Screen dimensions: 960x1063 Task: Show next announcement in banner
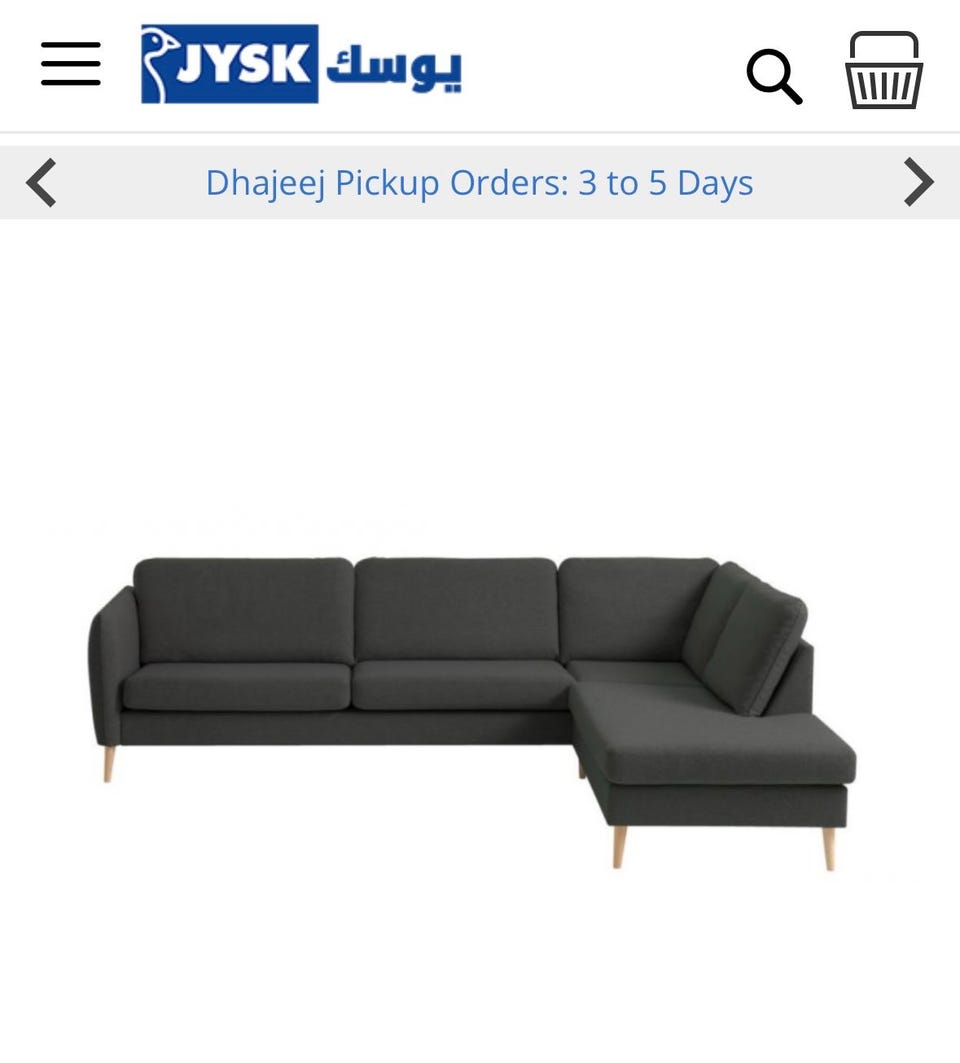tap(918, 183)
